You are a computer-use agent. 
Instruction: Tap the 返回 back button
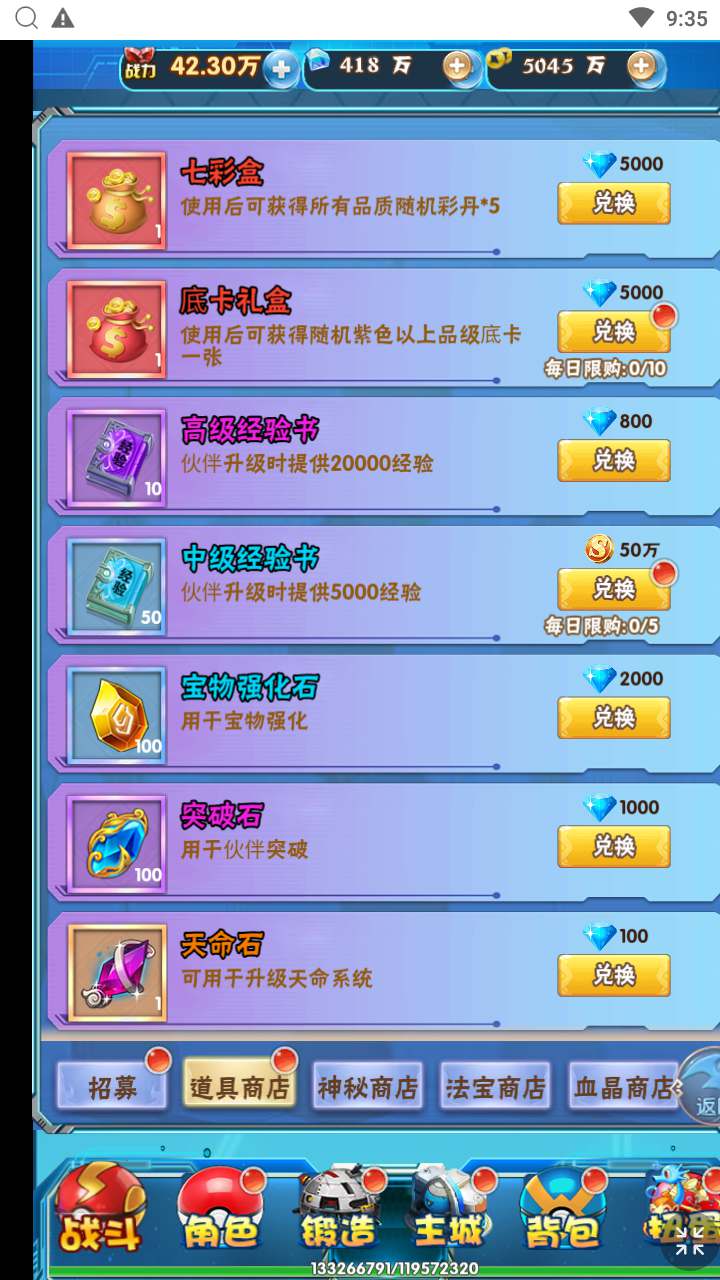pos(702,1090)
